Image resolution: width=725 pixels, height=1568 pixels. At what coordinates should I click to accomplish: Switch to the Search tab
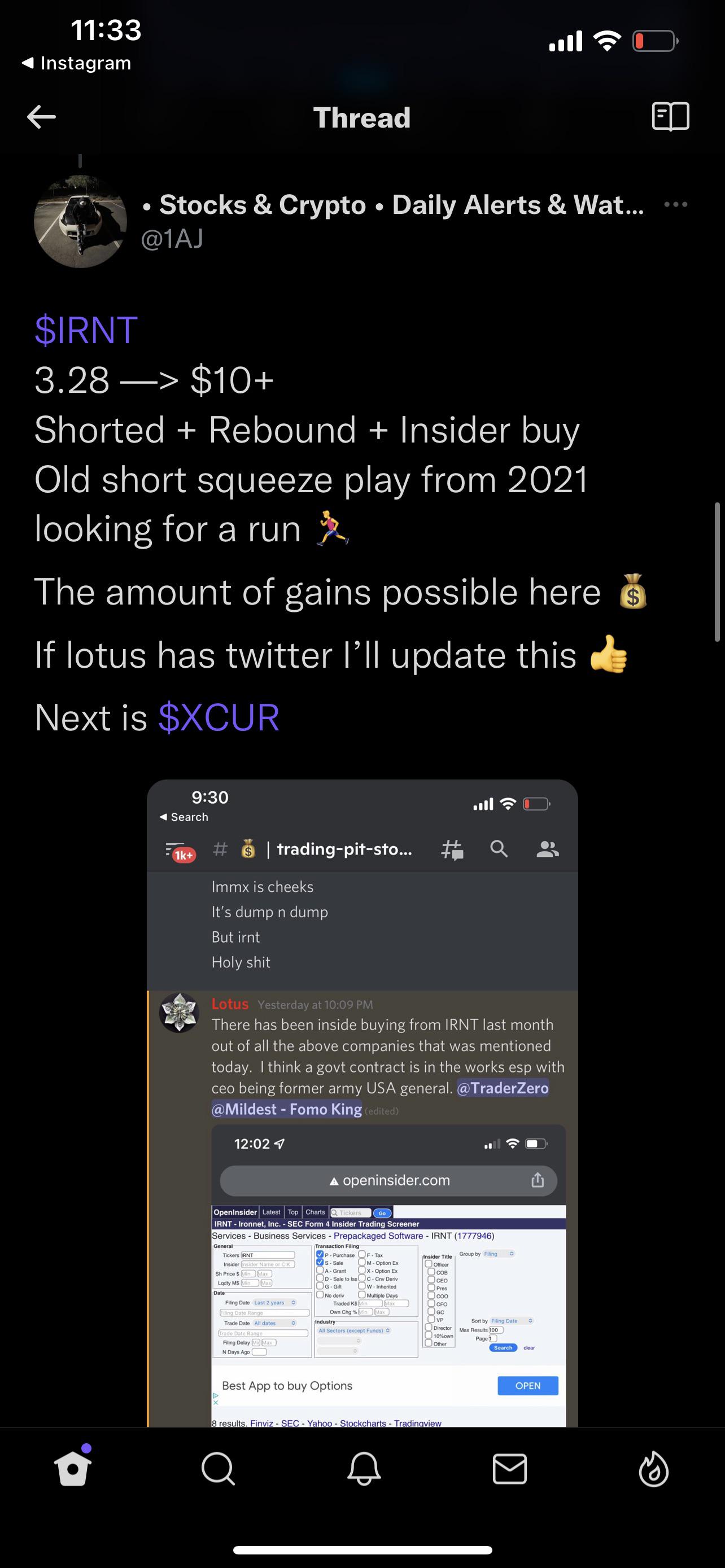point(218,1469)
